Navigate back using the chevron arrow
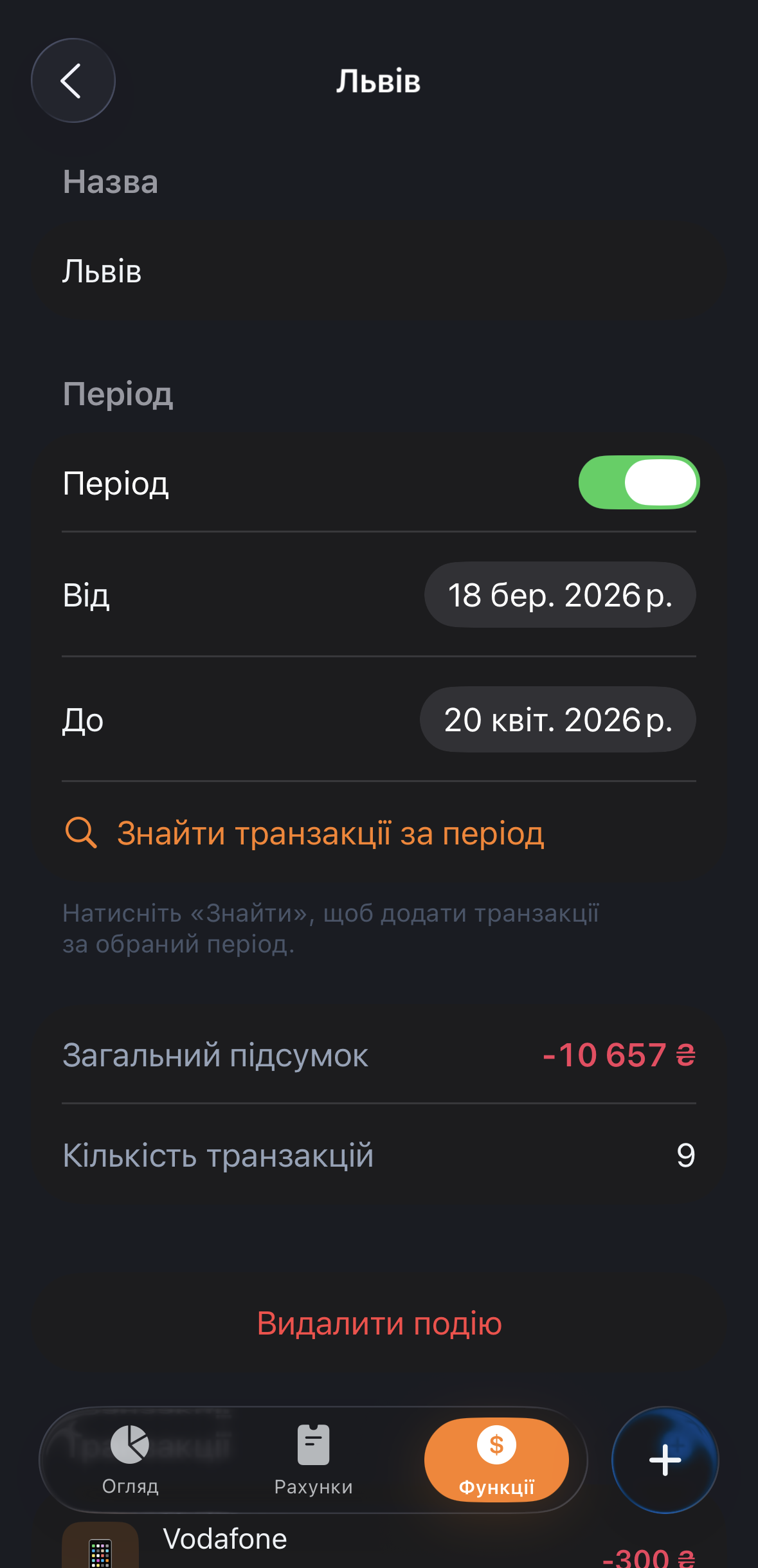The image size is (758, 1568). point(73,80)
